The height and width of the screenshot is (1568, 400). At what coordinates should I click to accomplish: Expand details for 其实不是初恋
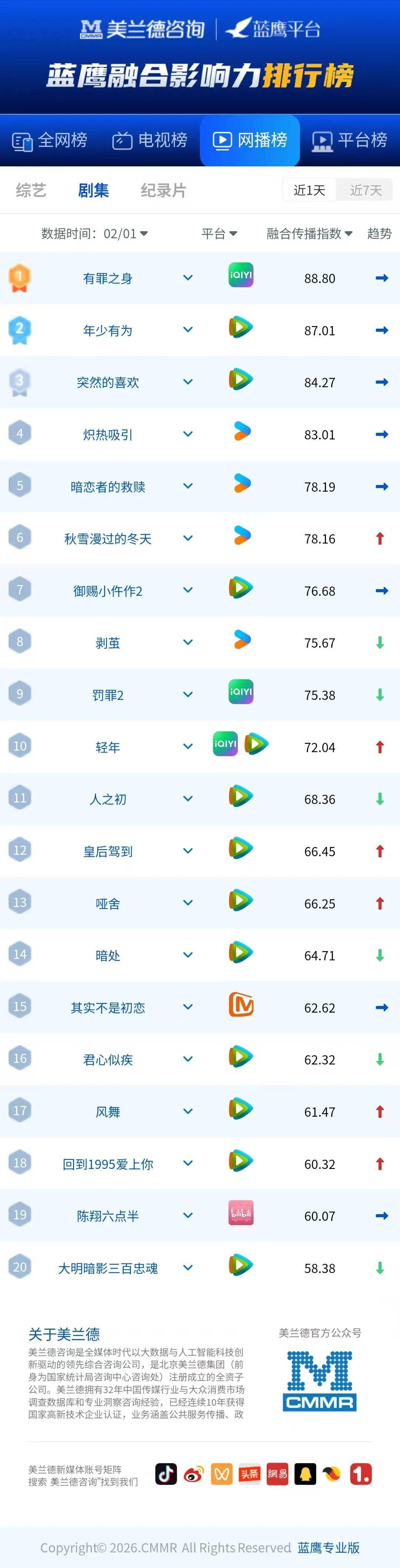pos(188,1007)
